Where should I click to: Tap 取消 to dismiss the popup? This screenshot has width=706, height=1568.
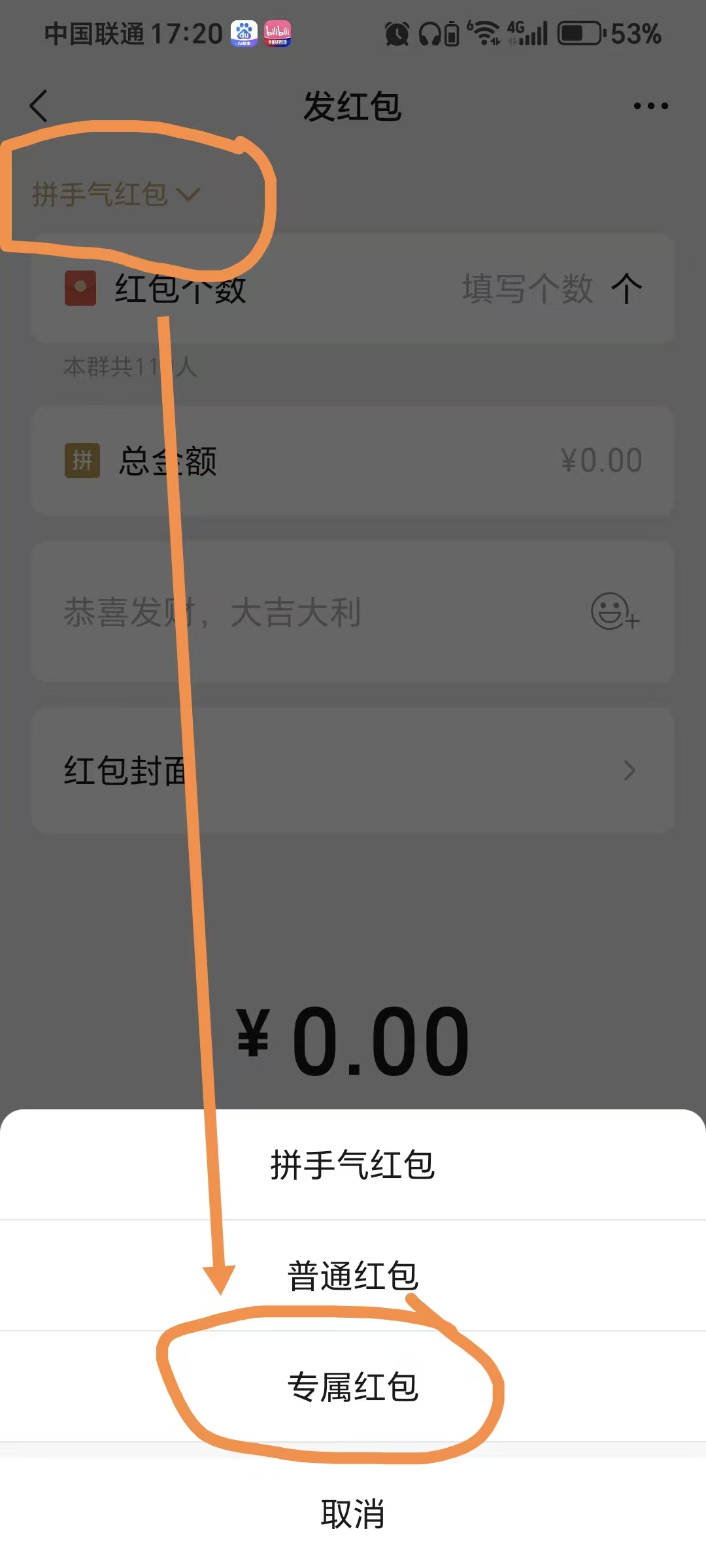coord(353,1514)
